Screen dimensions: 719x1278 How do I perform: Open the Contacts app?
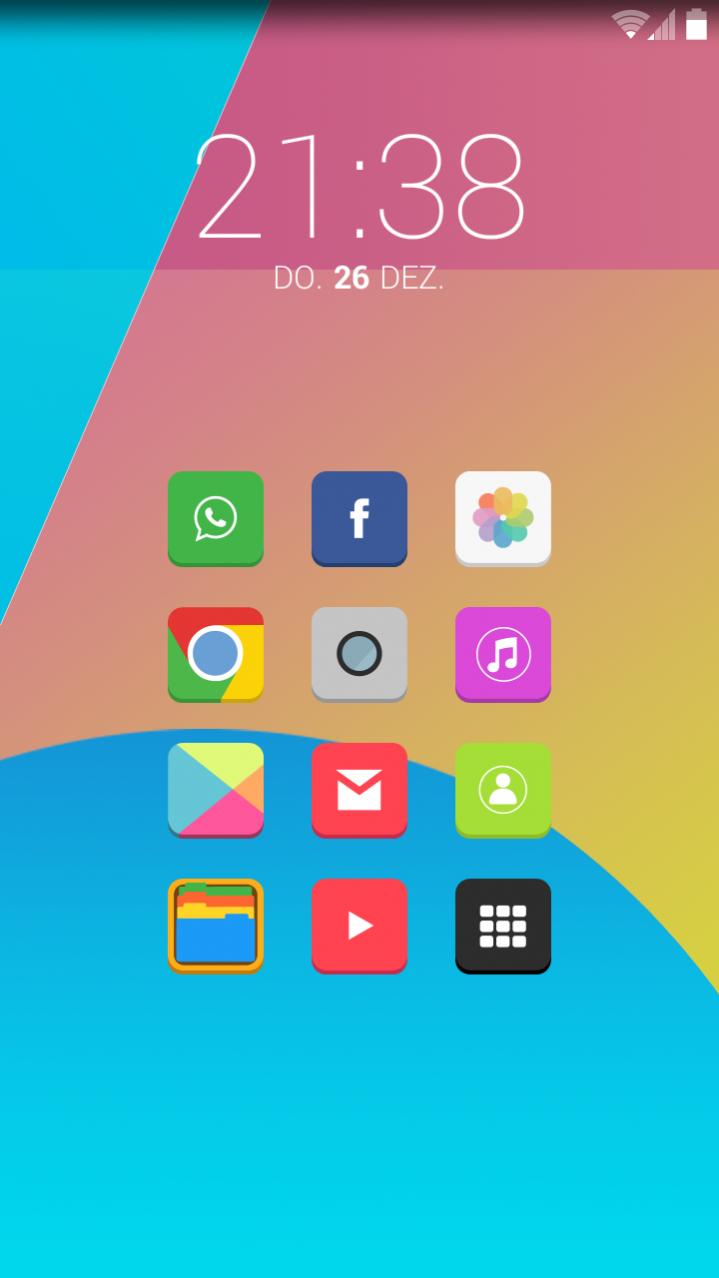tap(503, 789)
